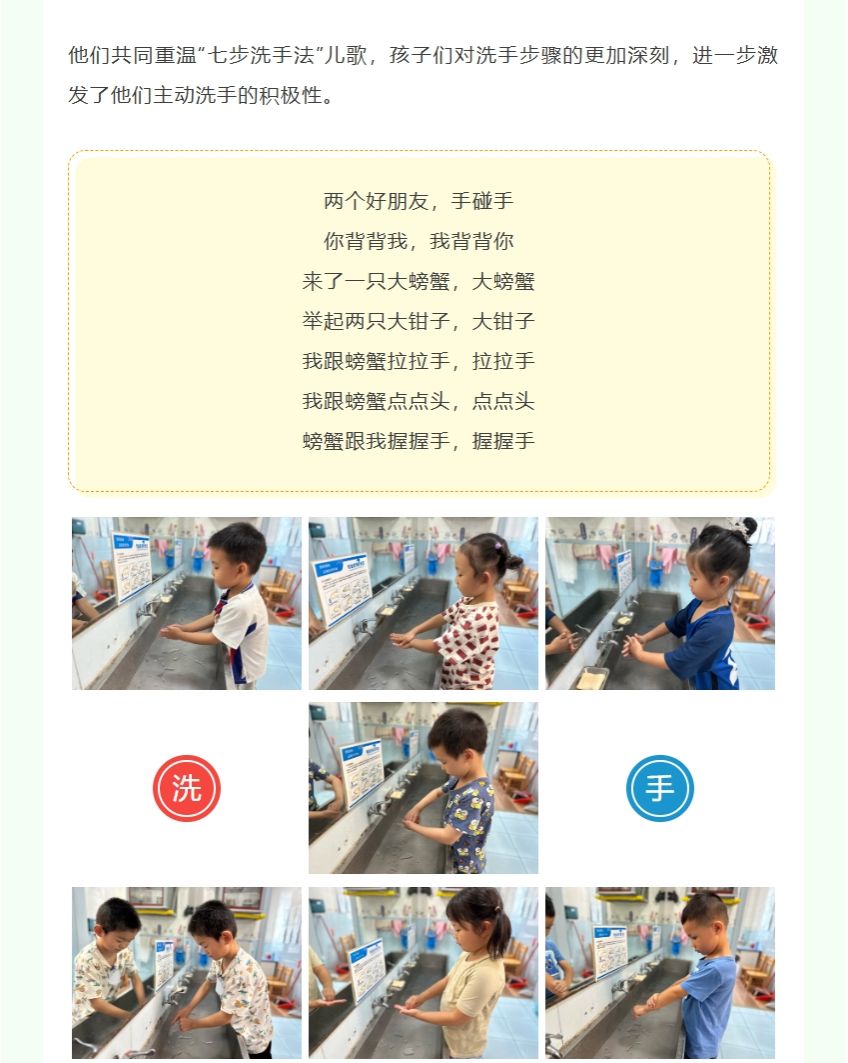This screenshot has width=848, height=1063.
Task: Enlarge photo of boy in blue t-shirt
Action: 660,972
